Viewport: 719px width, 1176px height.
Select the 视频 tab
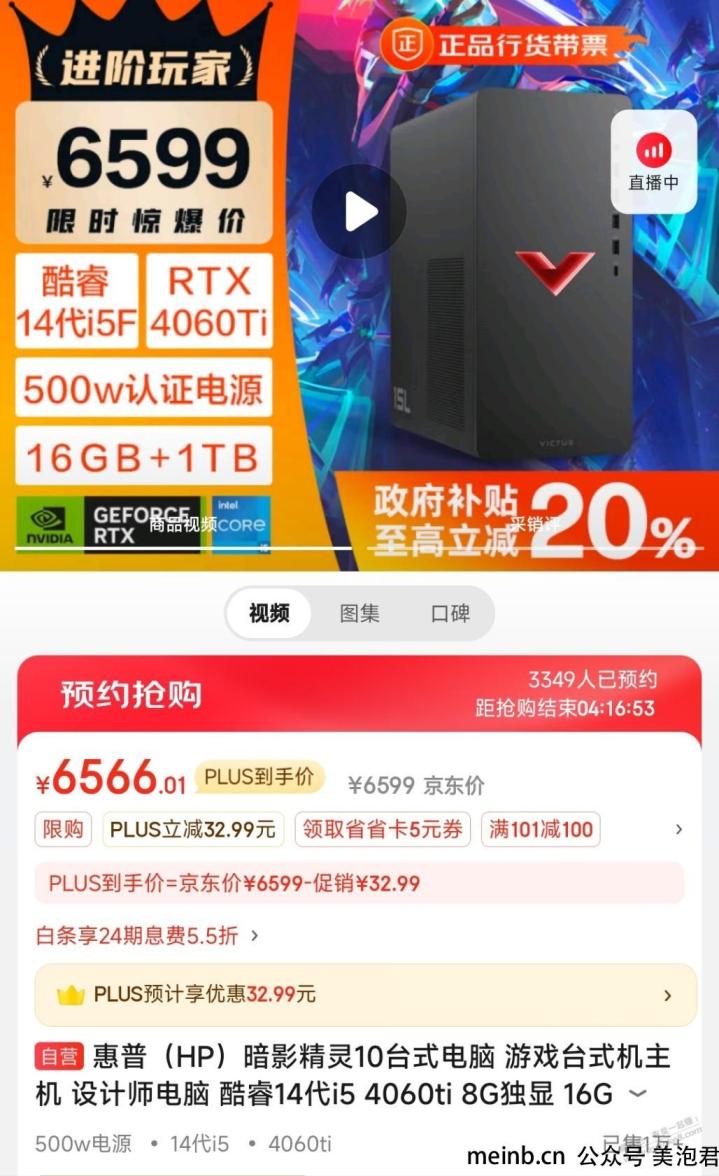click(269, 613)
